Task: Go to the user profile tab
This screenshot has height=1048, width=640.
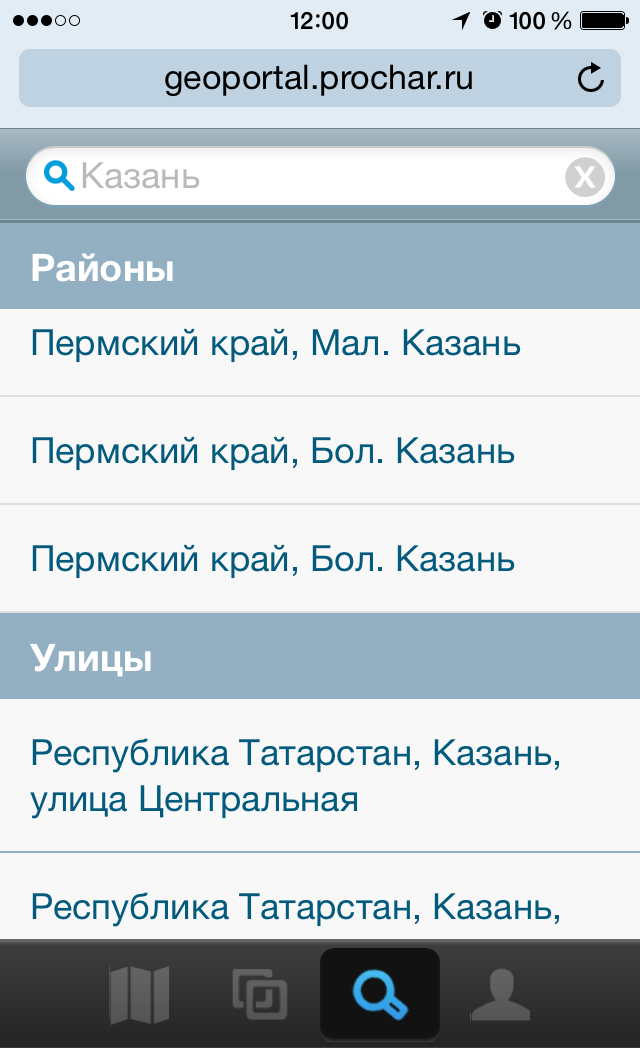Action: [x=499, y=995]
